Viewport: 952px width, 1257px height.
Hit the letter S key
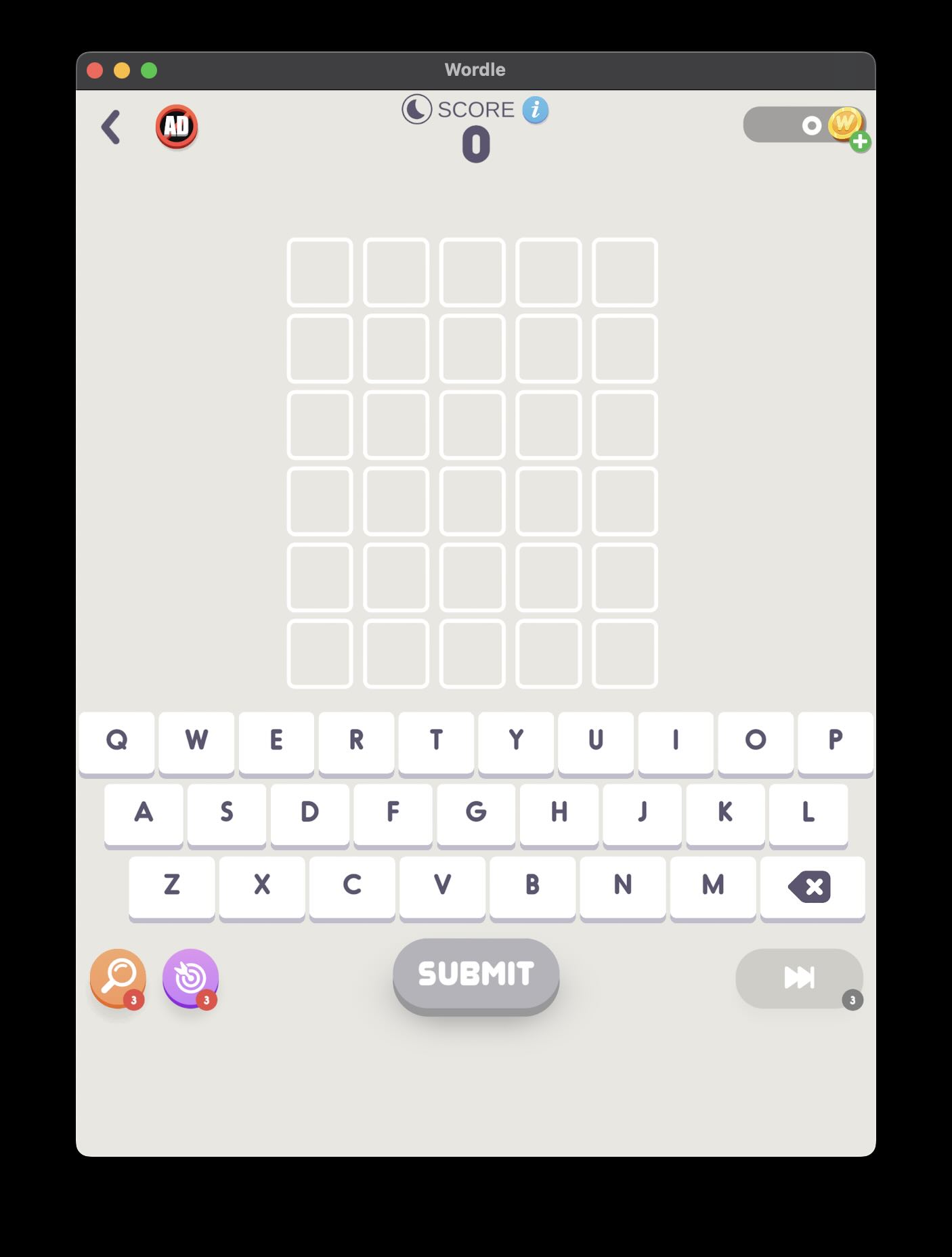(227, 812)
